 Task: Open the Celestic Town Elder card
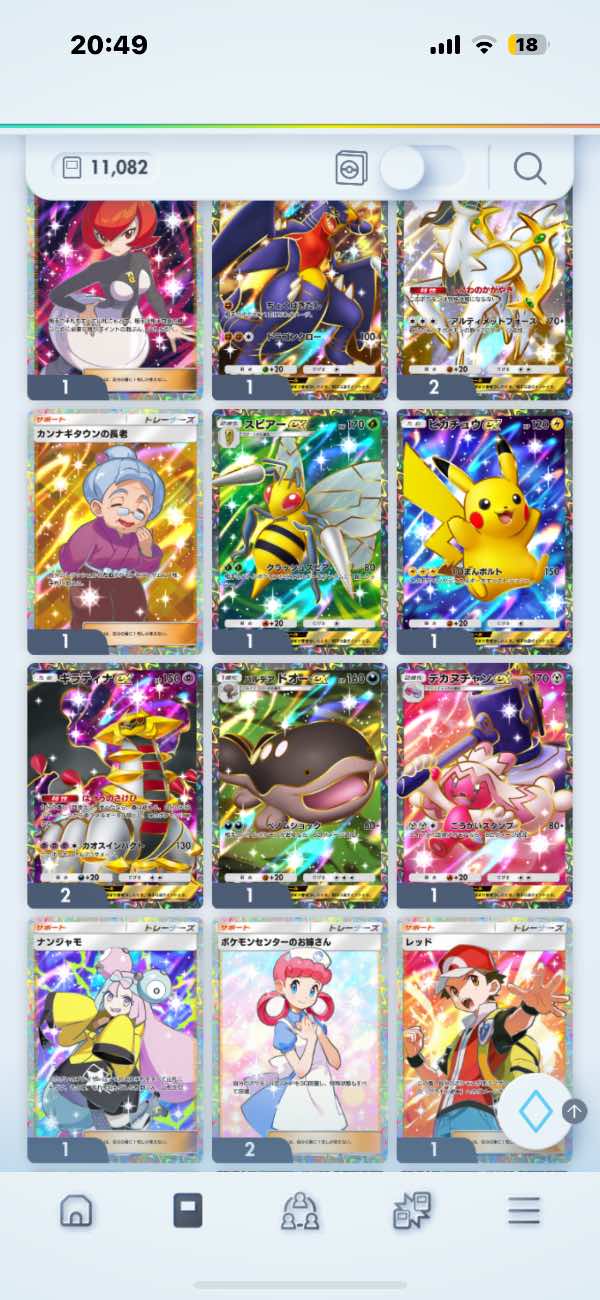point(115,531)
